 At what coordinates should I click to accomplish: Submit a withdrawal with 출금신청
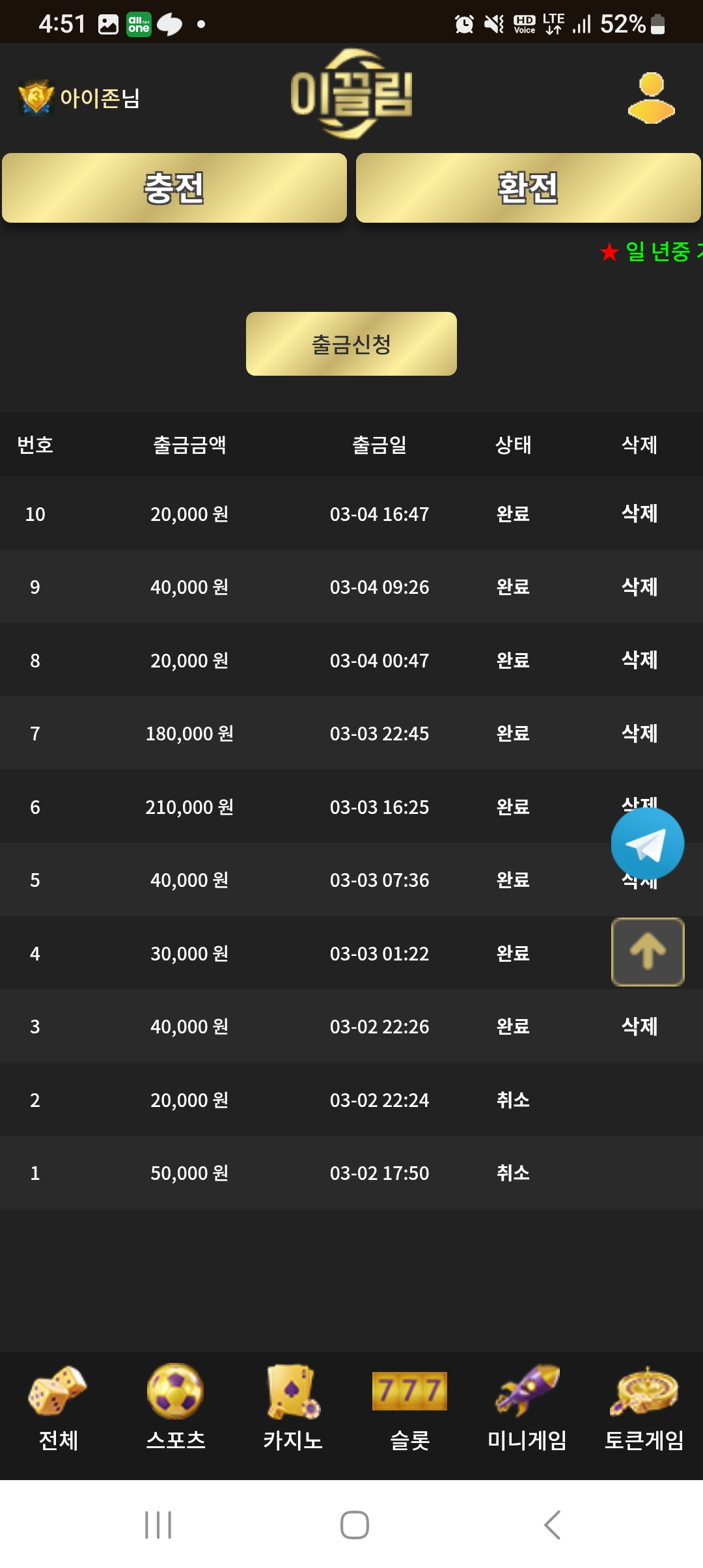[351, 344]
